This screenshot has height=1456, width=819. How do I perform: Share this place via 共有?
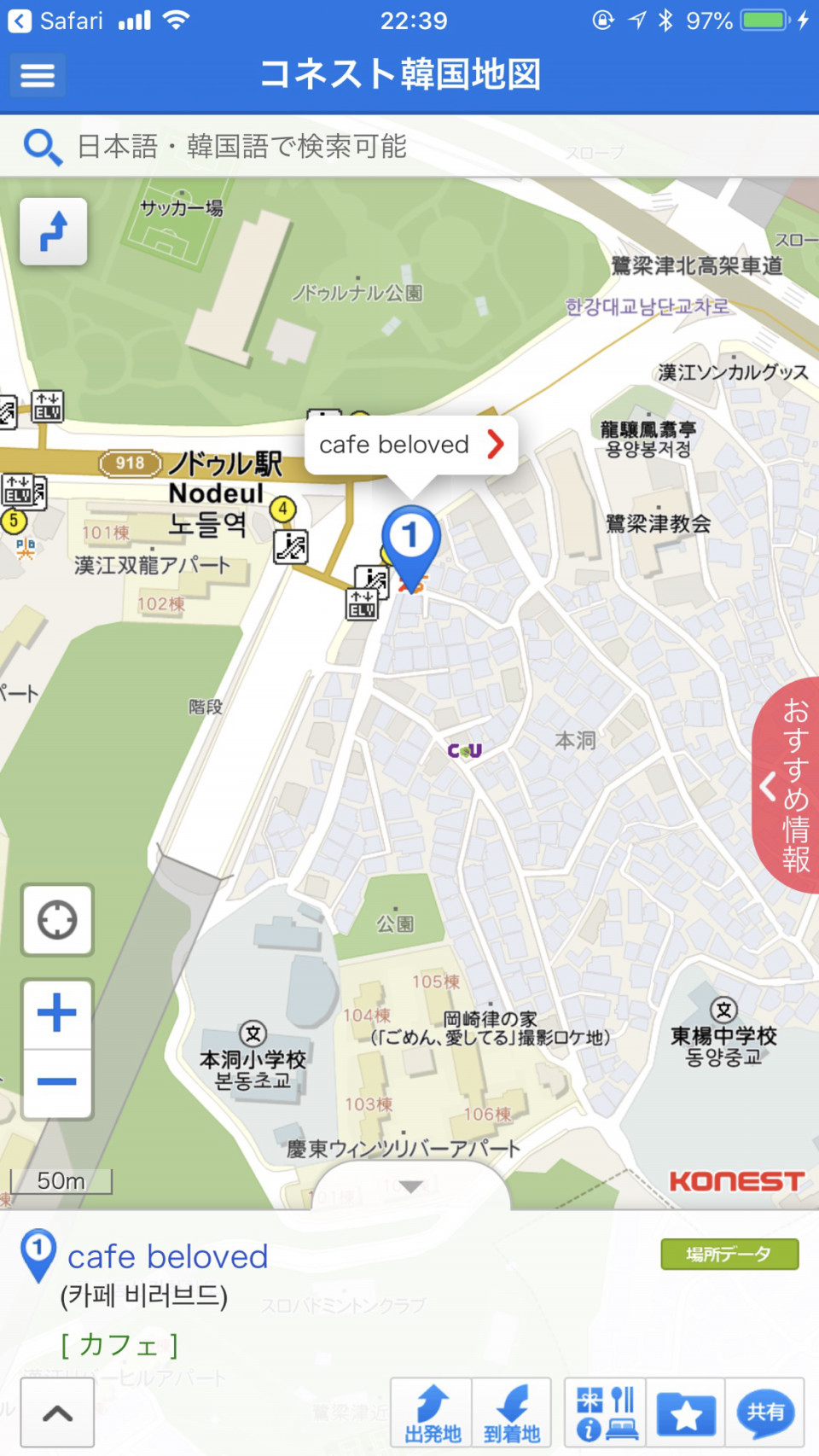pyautogui.click(x=765, y=1413)
